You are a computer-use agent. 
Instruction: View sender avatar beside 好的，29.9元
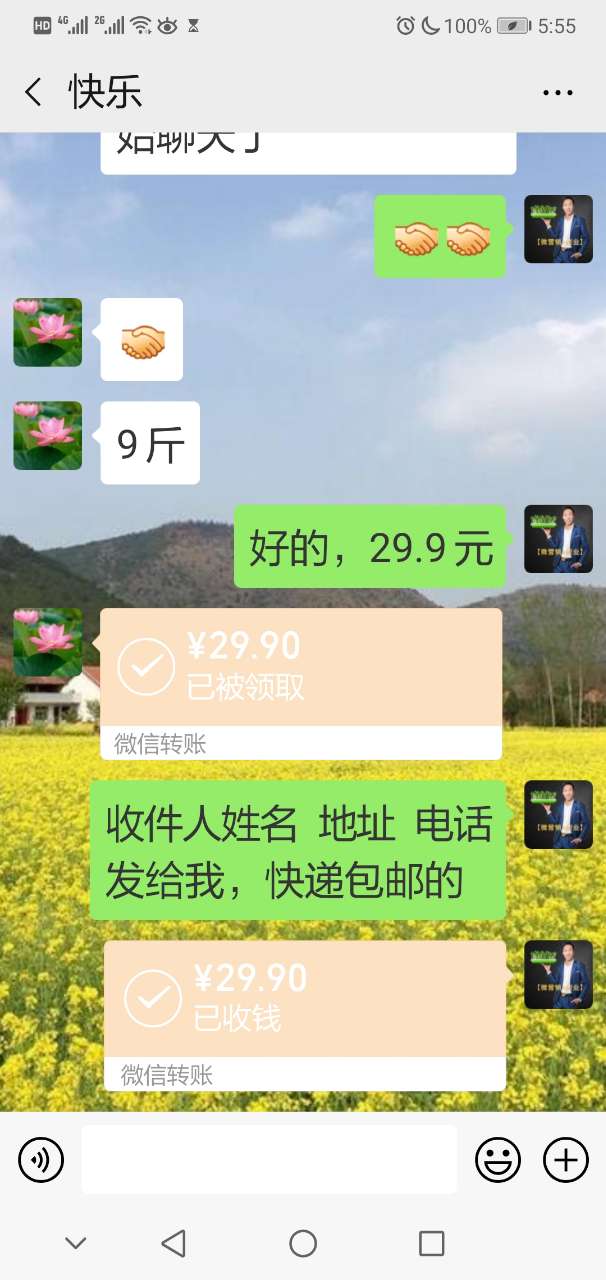coord(558,539)
